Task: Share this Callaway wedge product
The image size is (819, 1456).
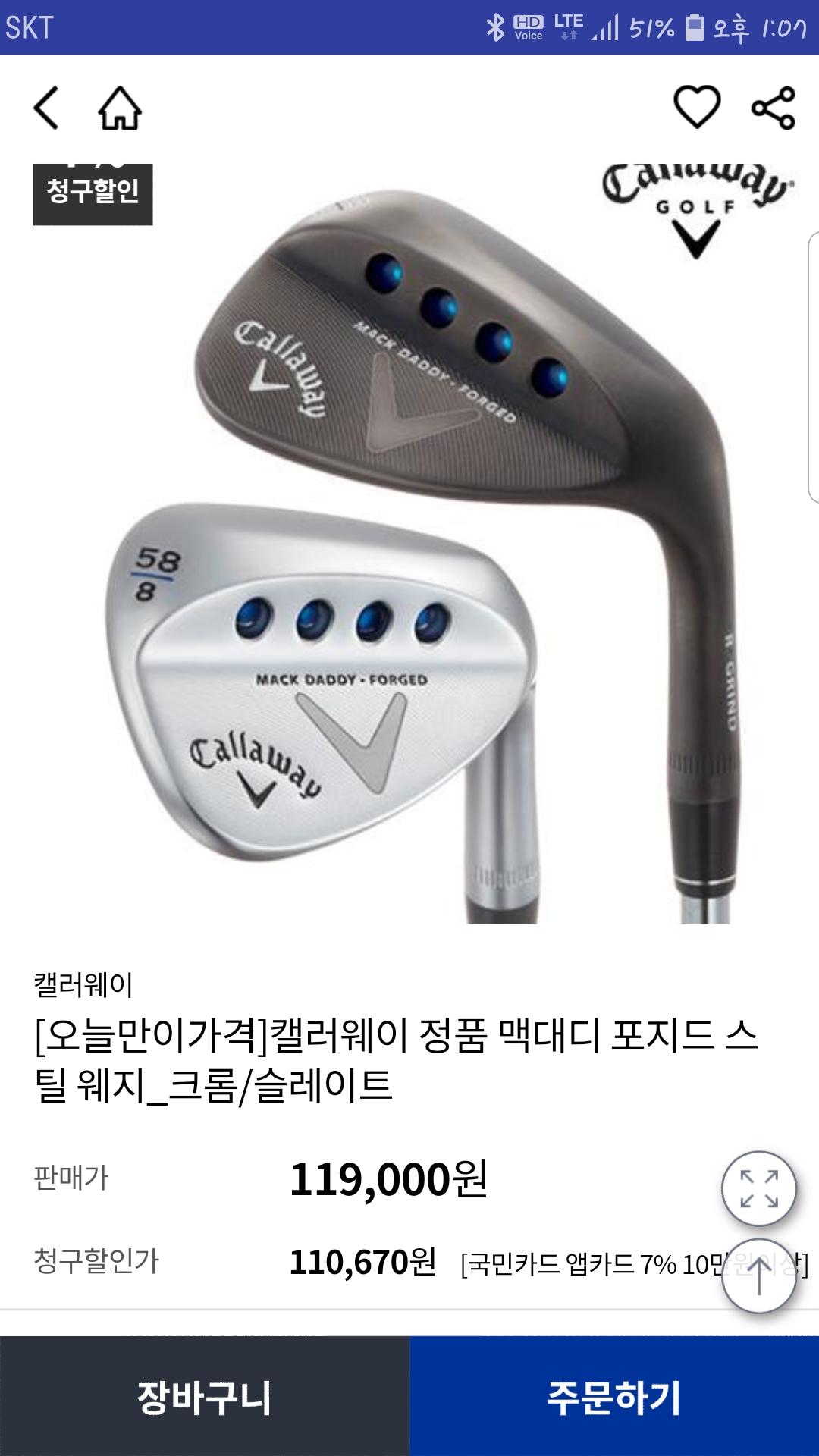Action: click(x=773, y=108)
